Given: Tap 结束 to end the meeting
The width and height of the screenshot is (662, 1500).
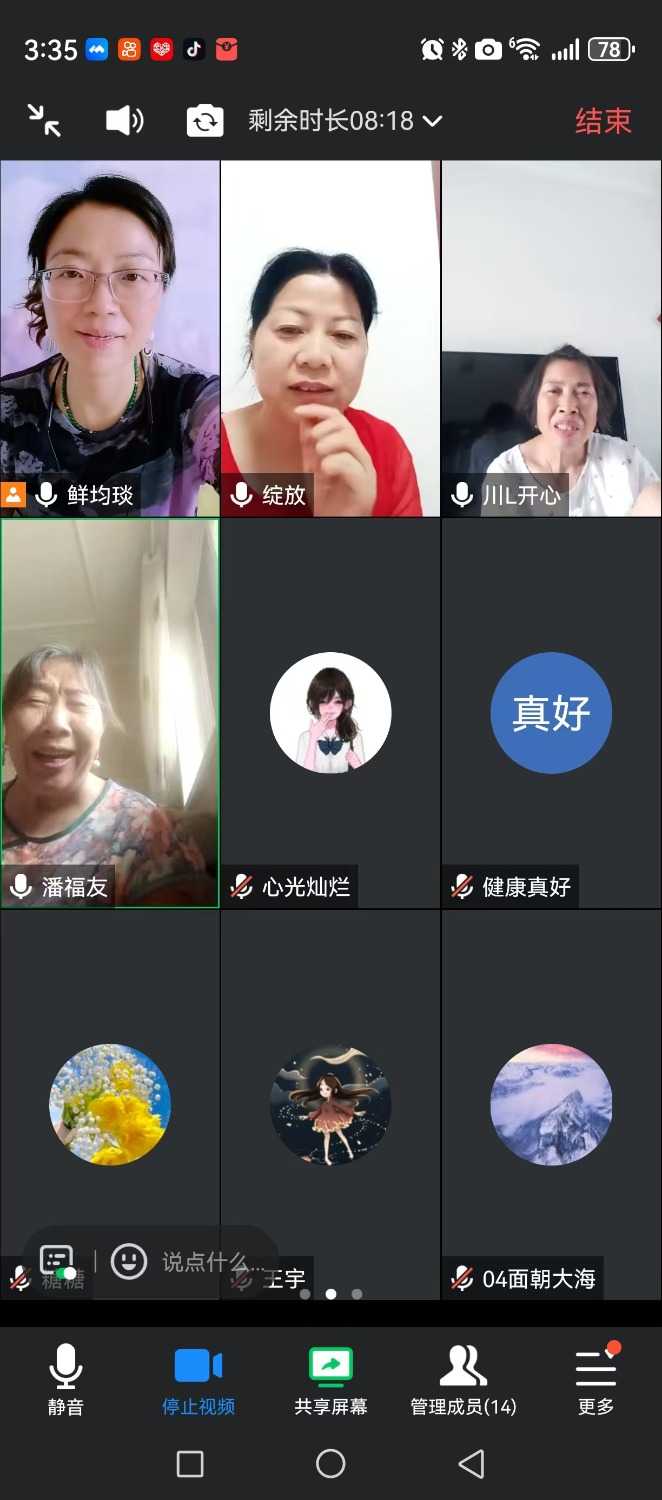Looking at the screenshot, I should [603, 121].
